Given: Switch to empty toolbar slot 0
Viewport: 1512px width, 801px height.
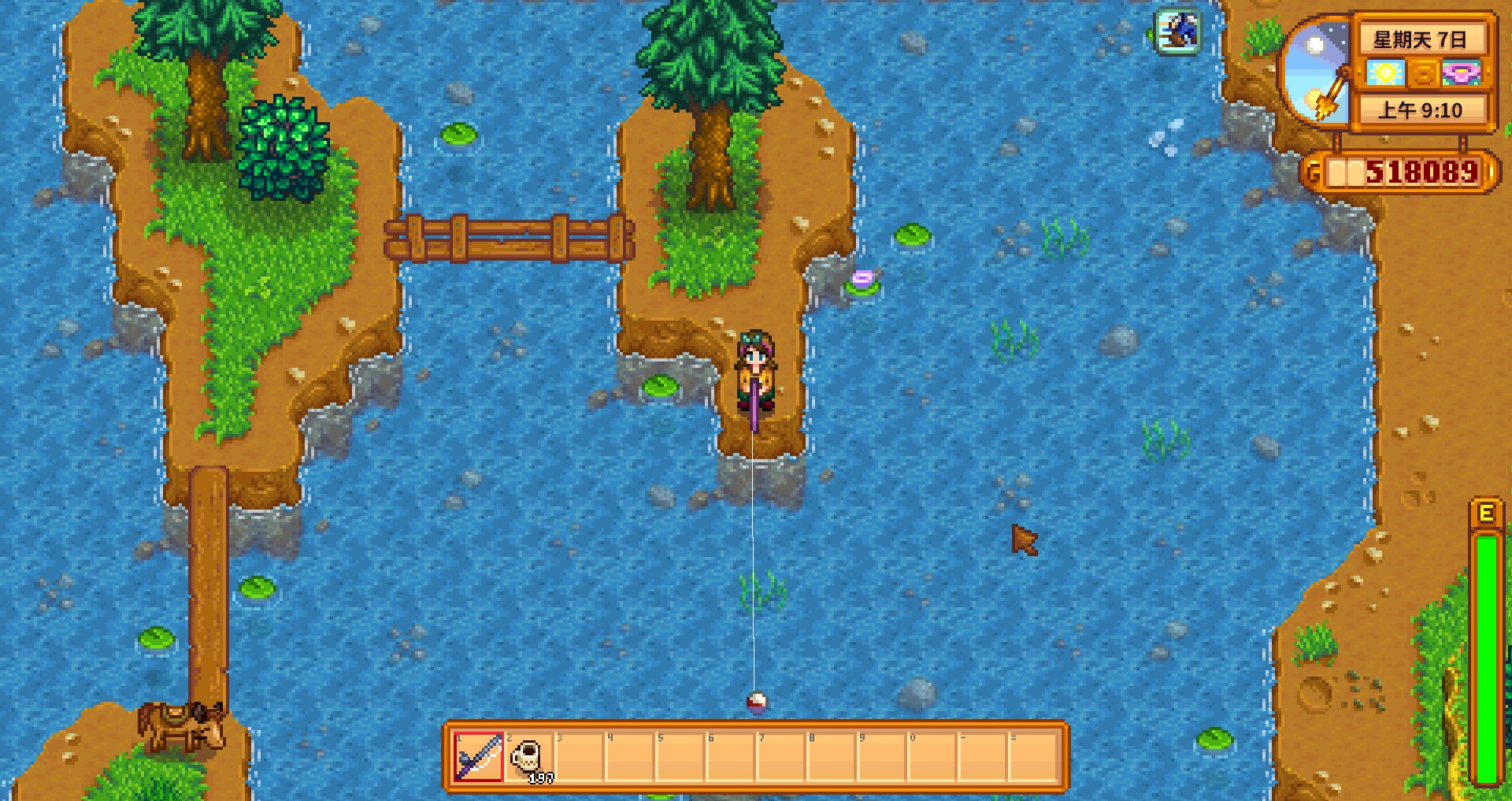Looking at the screenshot, I should click(x=932, y=757).
